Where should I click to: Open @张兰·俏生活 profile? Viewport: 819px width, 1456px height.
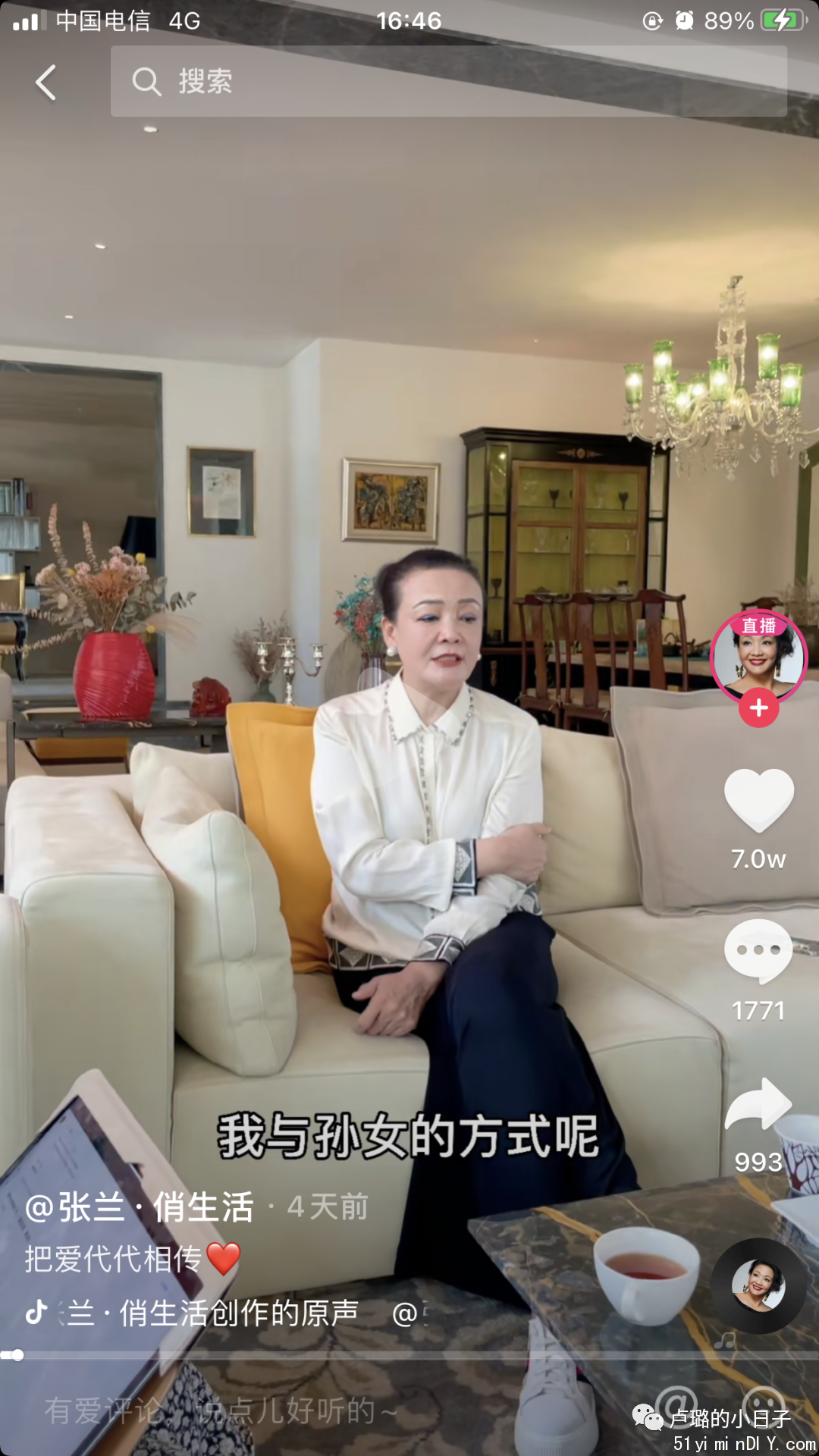coord(140,1207)
